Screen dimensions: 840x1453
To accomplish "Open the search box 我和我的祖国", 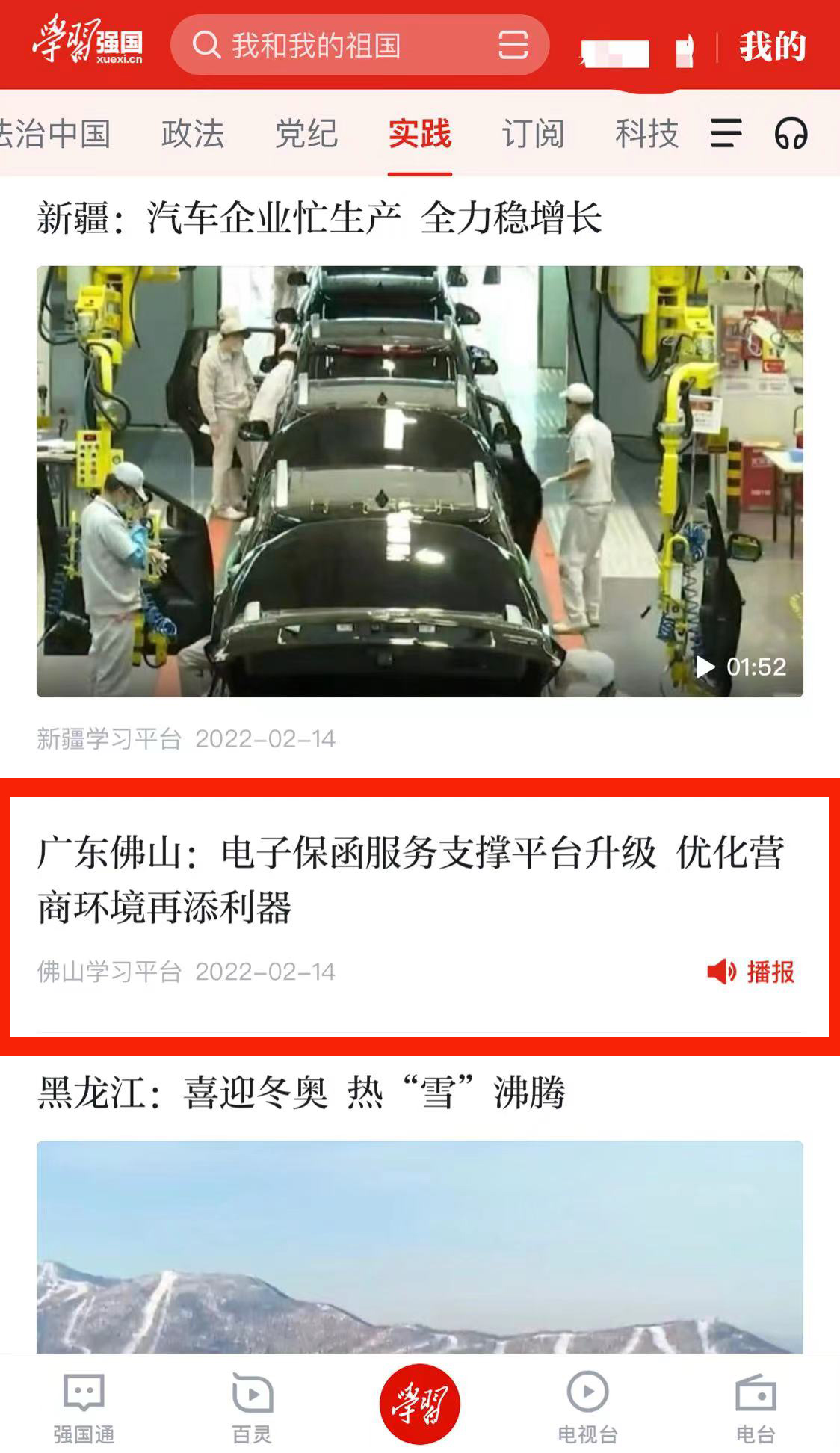I will (x=359, y=46).
